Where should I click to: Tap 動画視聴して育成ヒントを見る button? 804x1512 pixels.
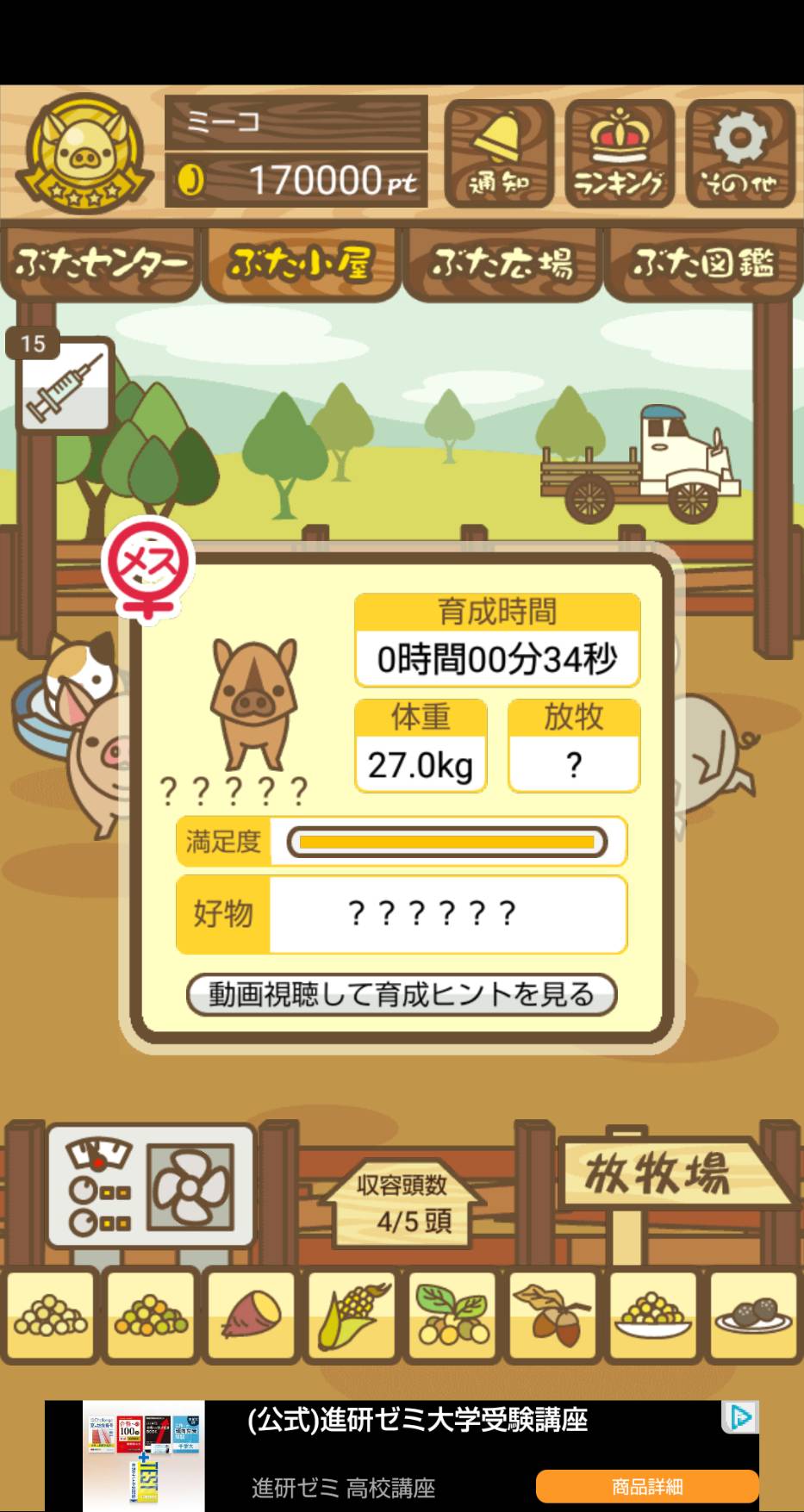click(402, 994)
